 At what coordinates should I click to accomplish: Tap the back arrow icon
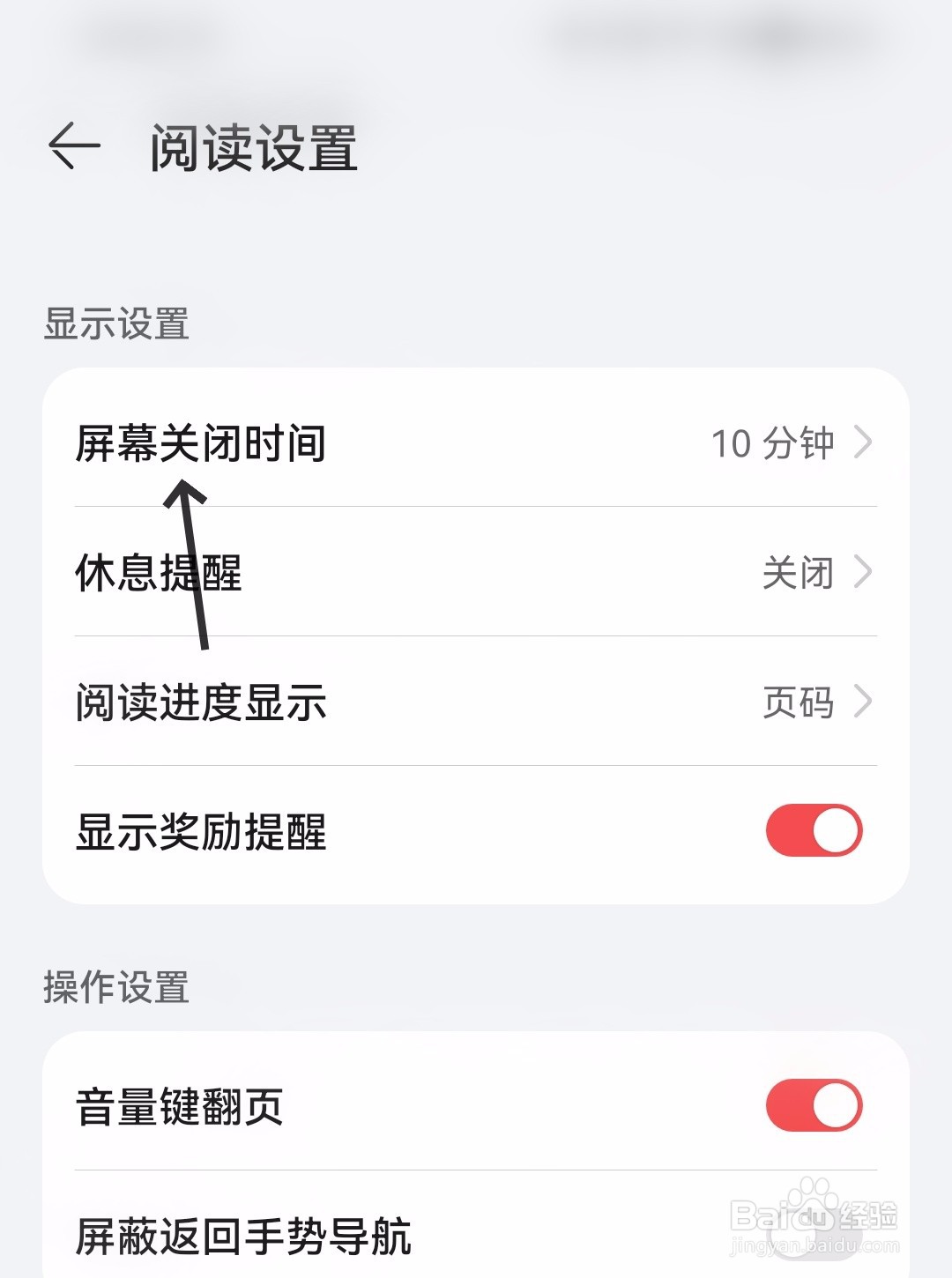click(x=73, y=146)
